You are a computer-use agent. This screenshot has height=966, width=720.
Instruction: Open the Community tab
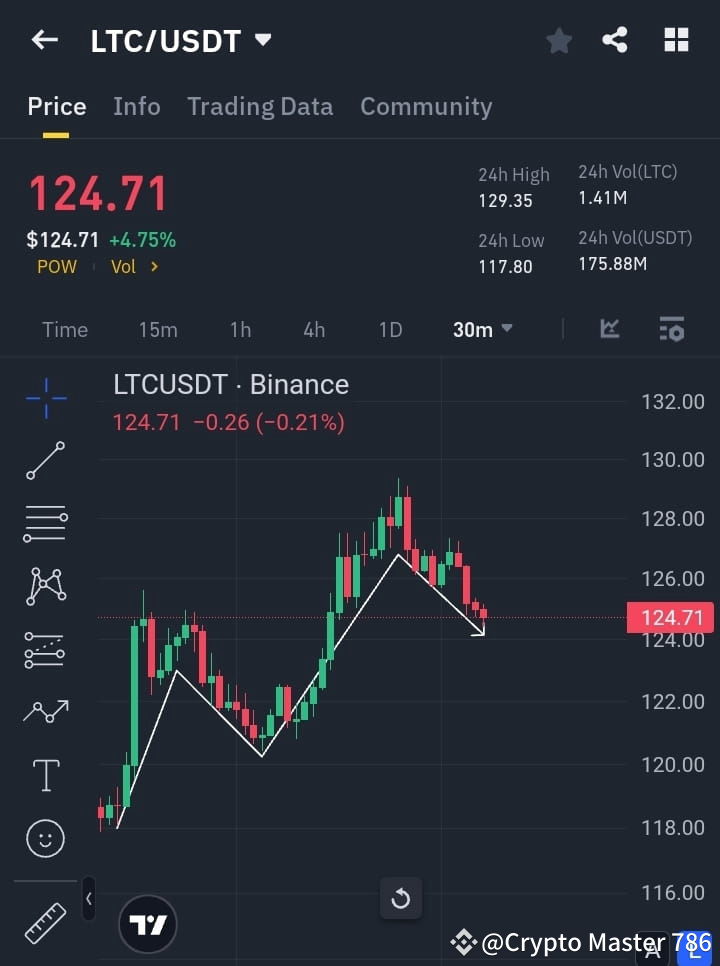coord(426,106)
